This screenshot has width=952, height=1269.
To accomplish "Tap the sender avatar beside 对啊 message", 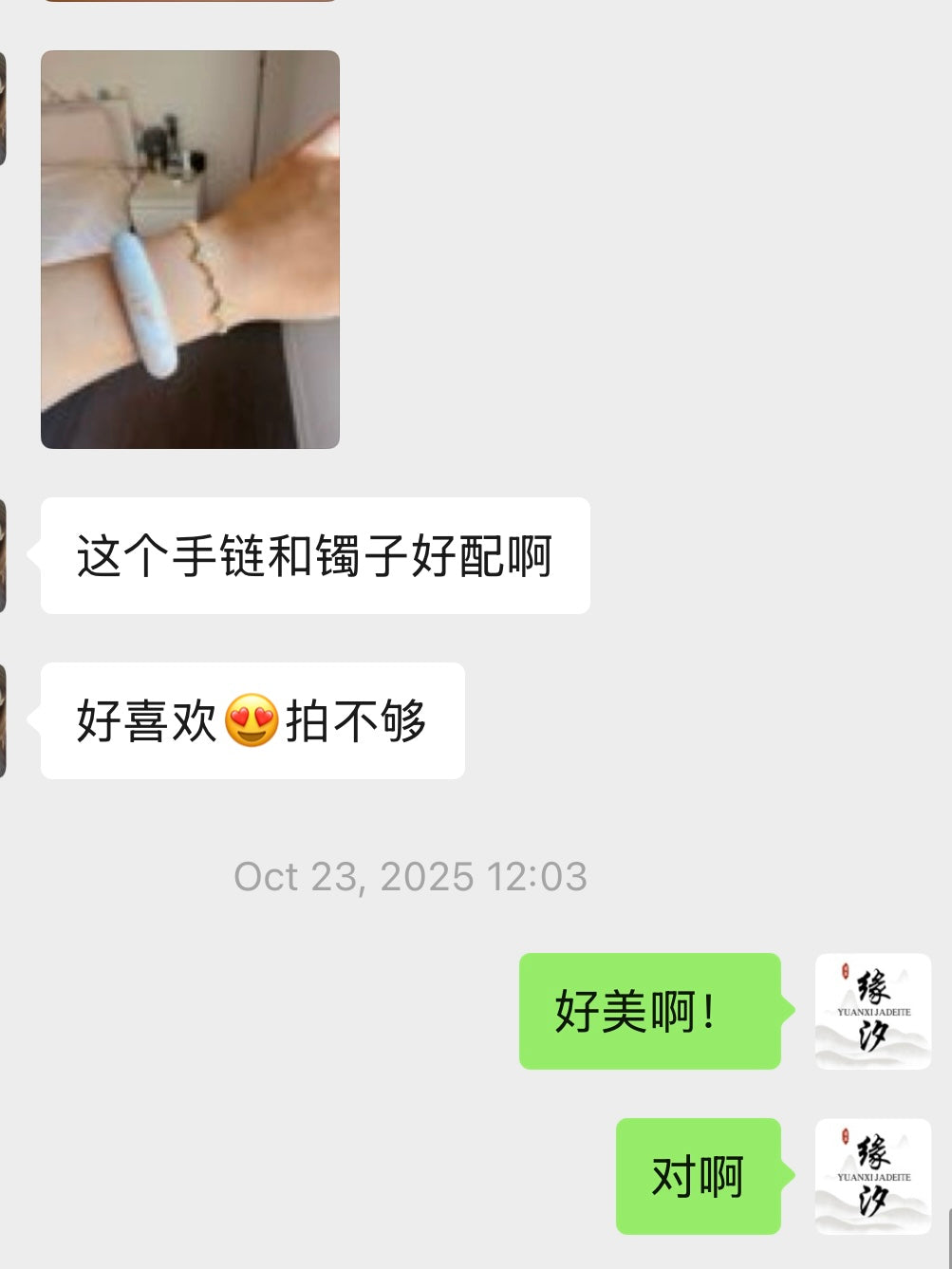I will tap(872, 1176).
